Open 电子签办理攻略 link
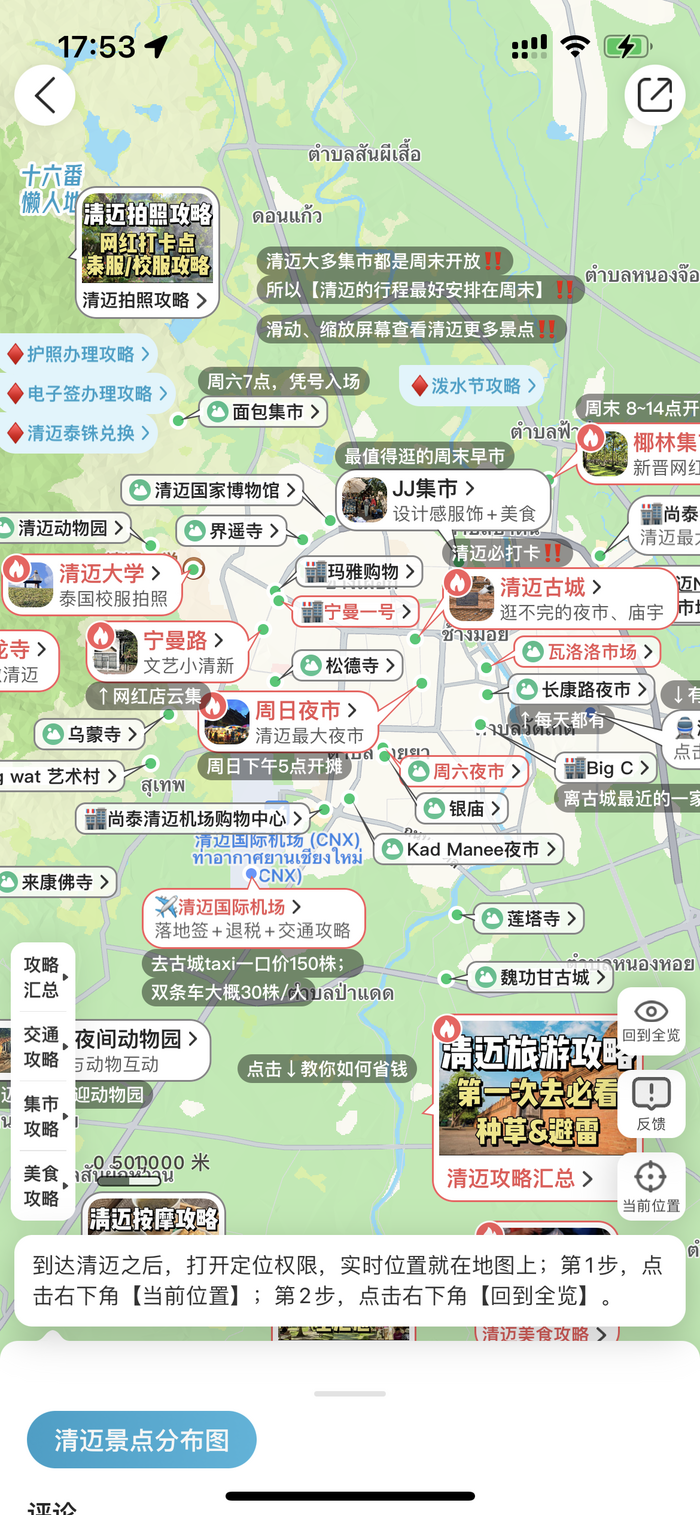Screen dimensions: 700x1515 tap(88, 393)
